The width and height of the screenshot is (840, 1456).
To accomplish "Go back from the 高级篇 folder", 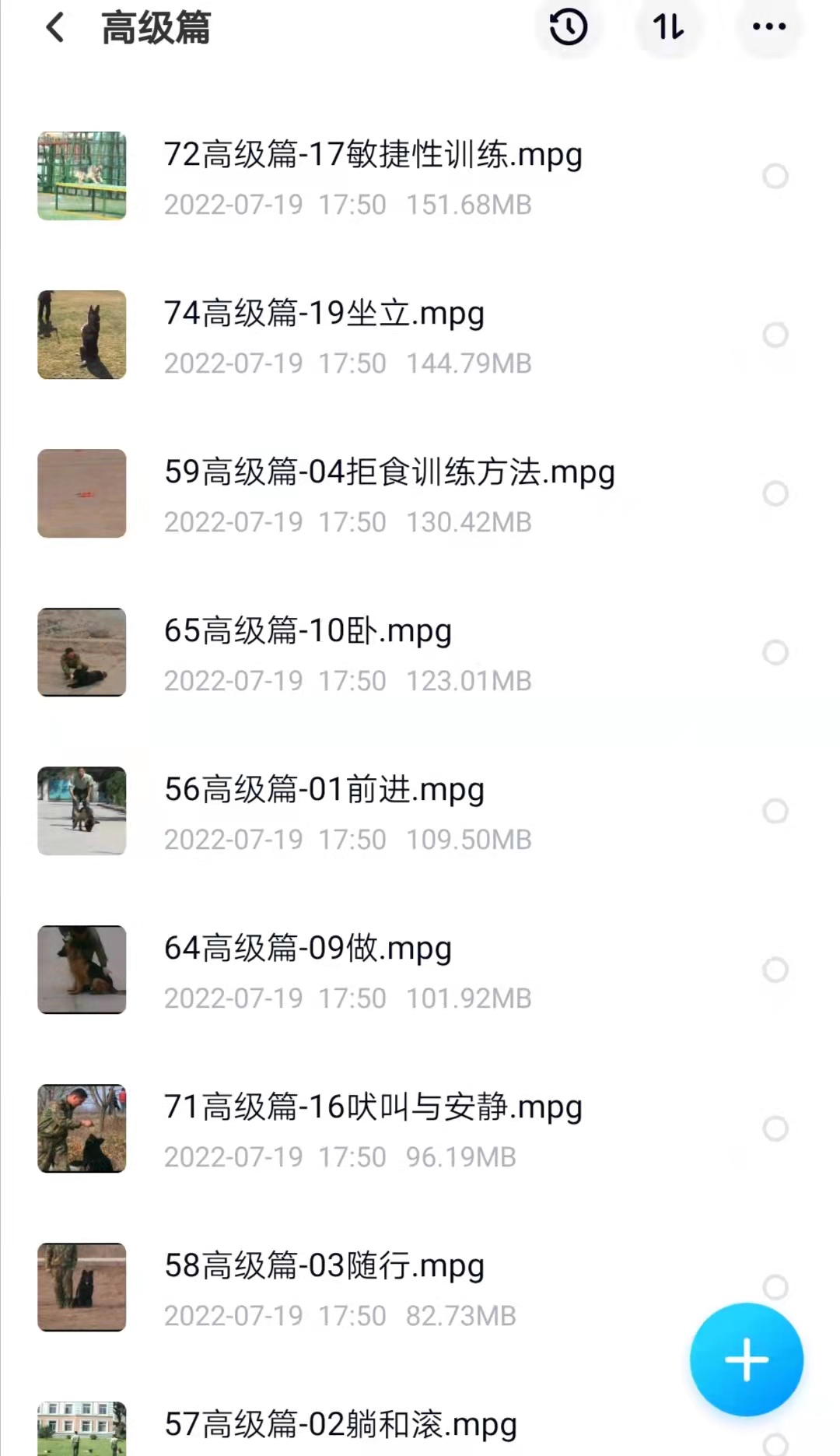I will (x=55, y=28).
